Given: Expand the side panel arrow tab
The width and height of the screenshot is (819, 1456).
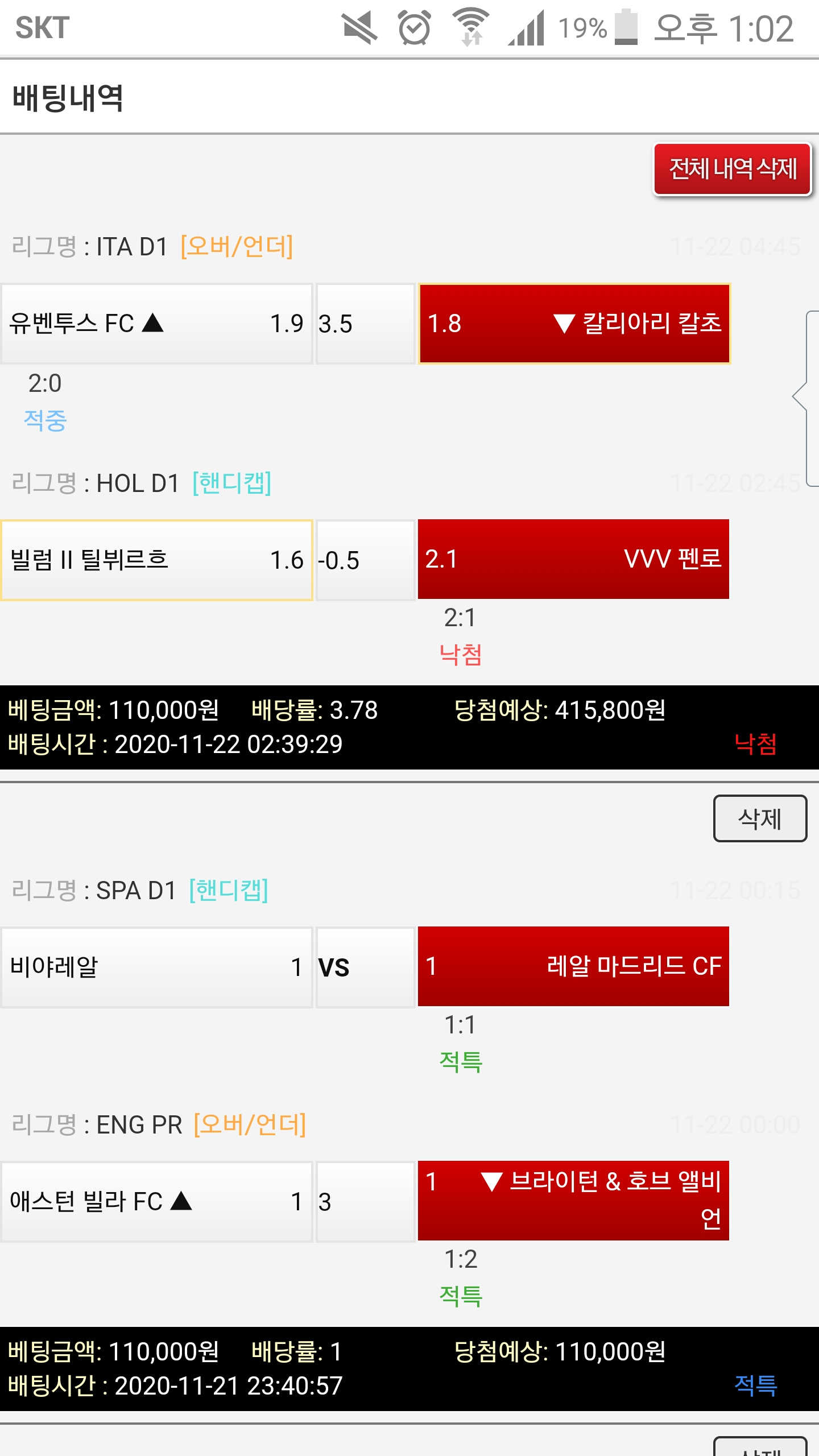Looking at the screenshot, I should point(806,398).
